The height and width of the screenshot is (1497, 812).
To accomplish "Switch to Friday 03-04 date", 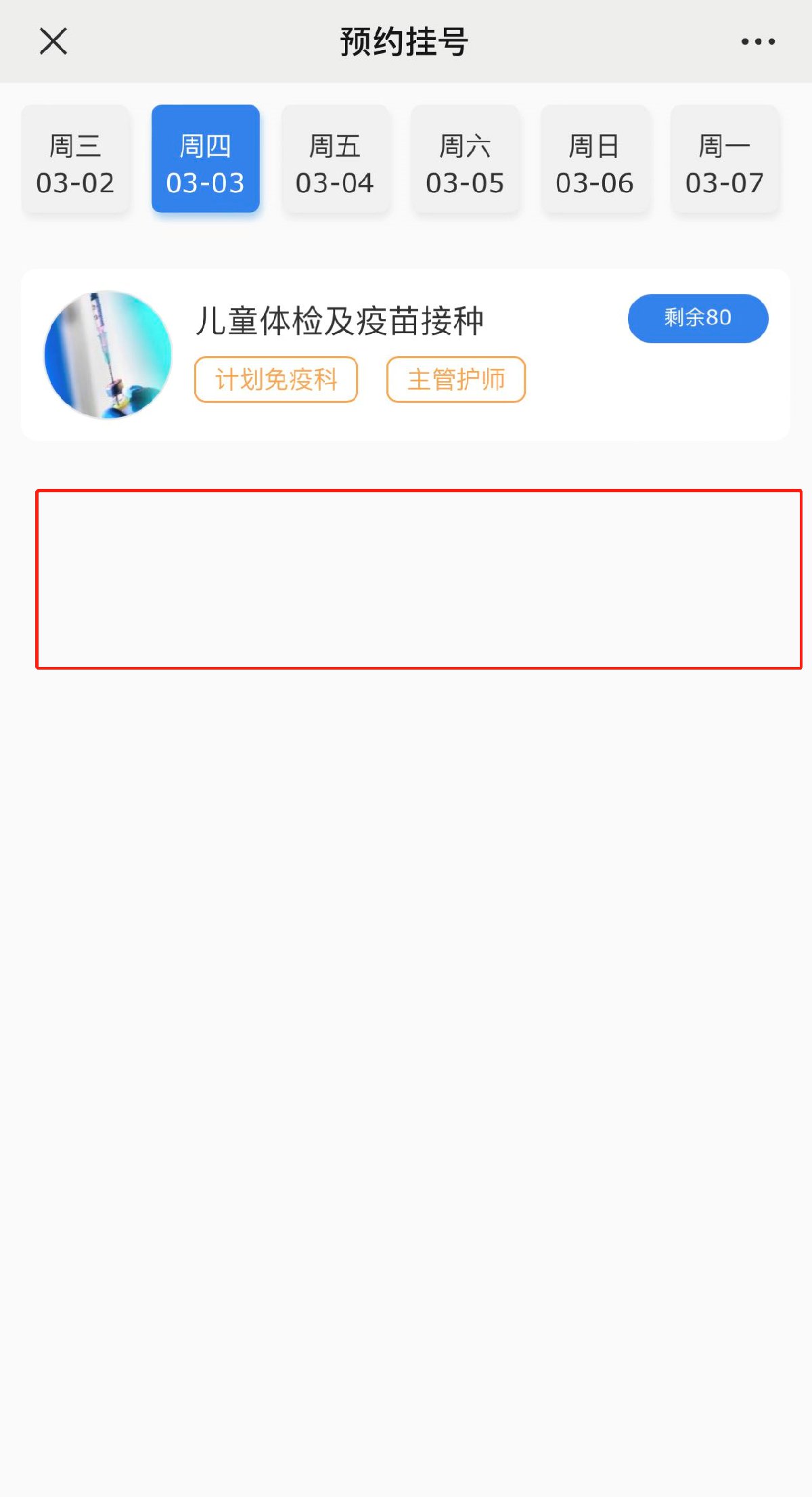I will coord(335,160).
